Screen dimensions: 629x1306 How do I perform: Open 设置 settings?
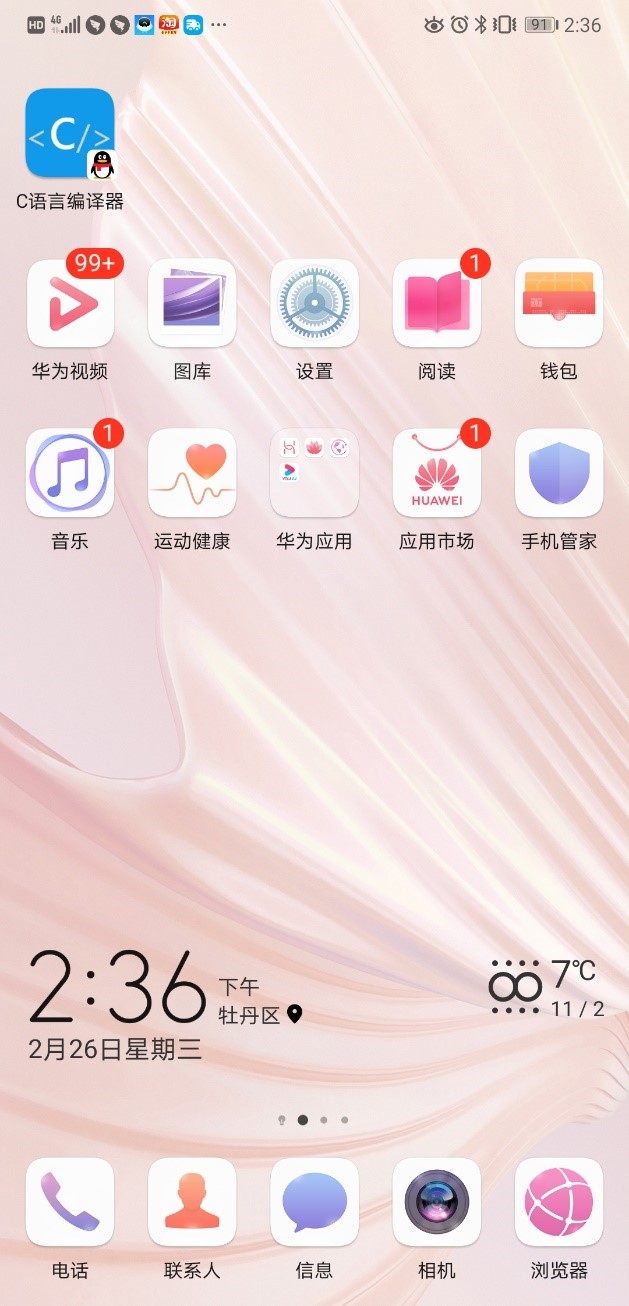[x=314, y=303]
